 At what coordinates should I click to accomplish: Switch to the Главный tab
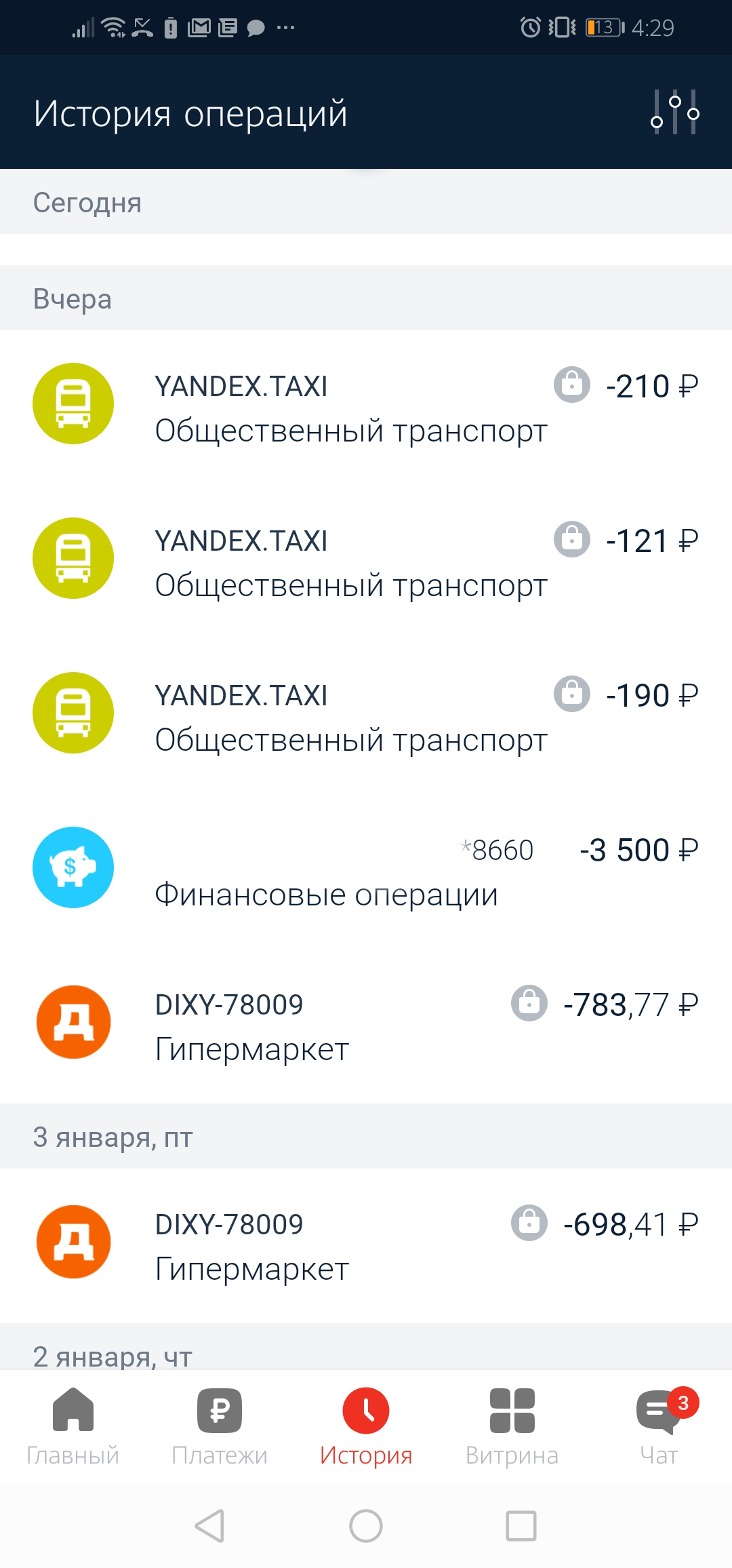pos(73,1426)
